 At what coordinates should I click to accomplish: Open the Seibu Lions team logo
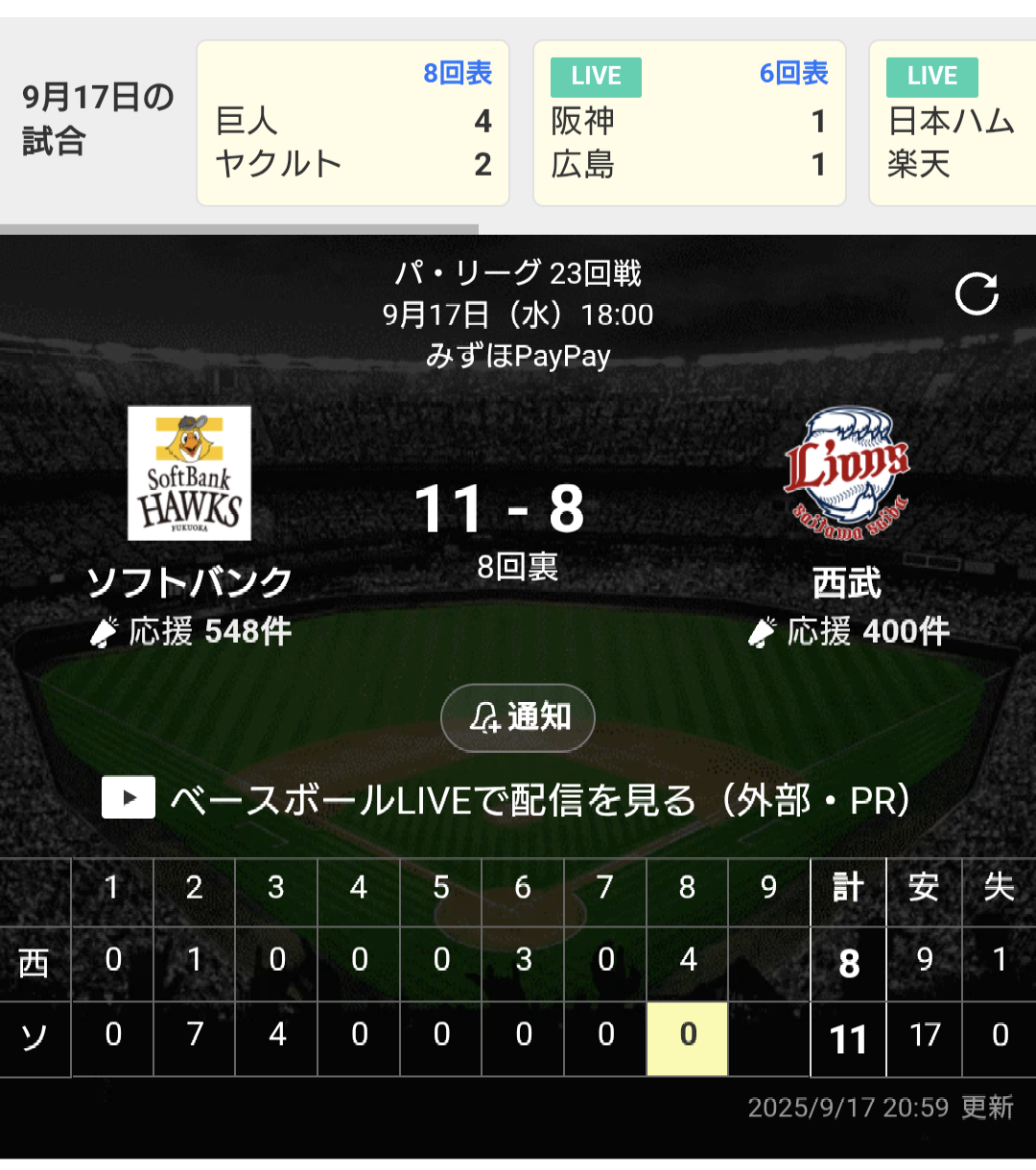[846, 473]
